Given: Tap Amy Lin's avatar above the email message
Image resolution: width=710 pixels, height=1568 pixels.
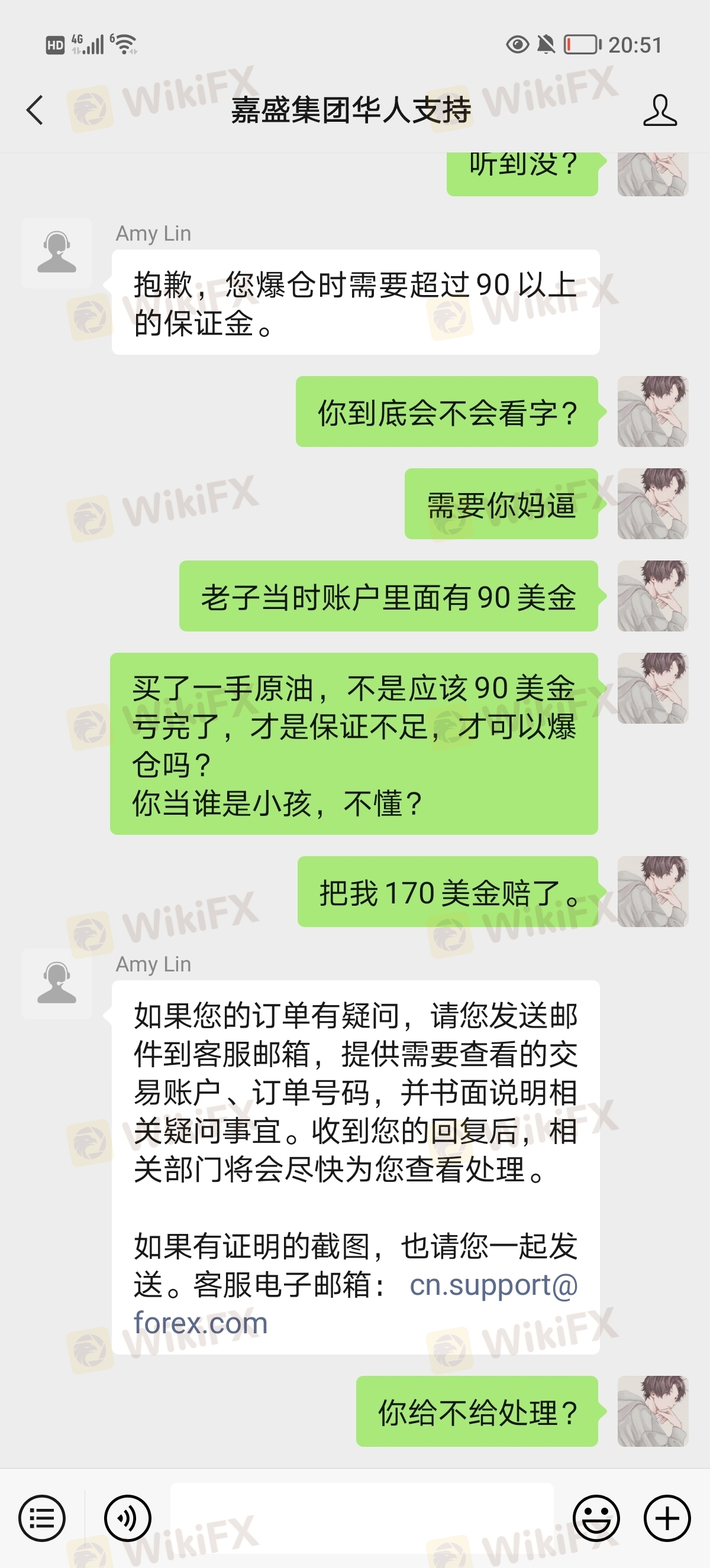Looking at the screenshot, I should (x=57, y=983).
